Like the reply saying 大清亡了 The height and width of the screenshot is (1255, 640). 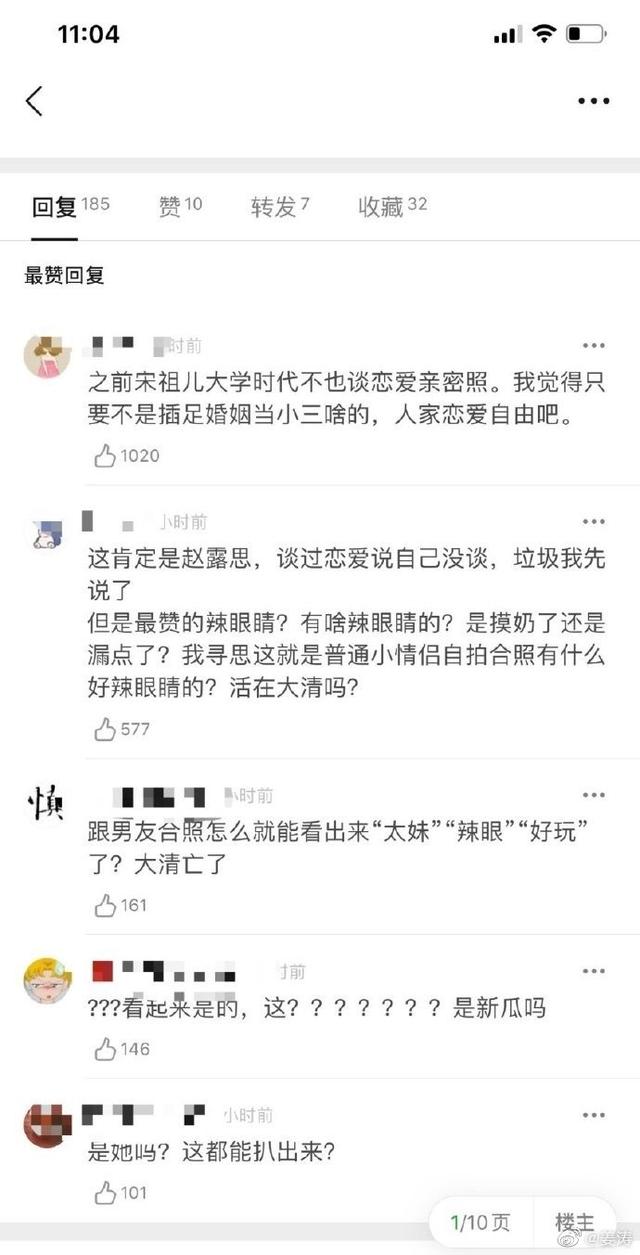point(106,906)
